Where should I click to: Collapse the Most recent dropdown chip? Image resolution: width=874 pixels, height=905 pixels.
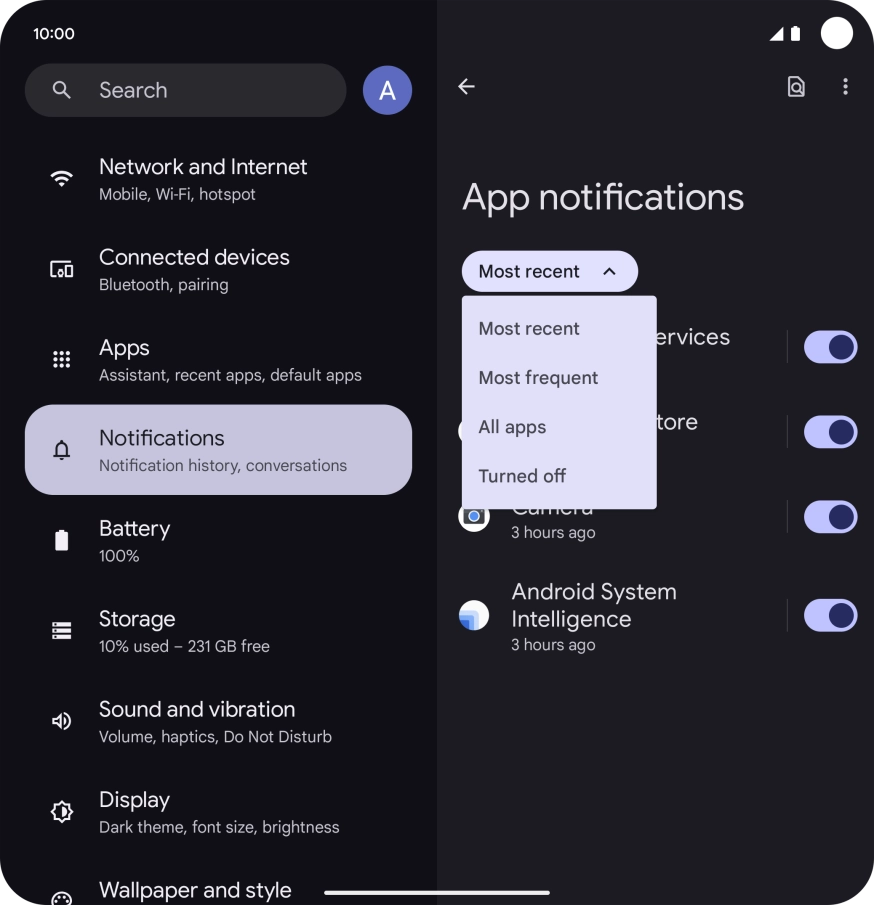(549, 271)
